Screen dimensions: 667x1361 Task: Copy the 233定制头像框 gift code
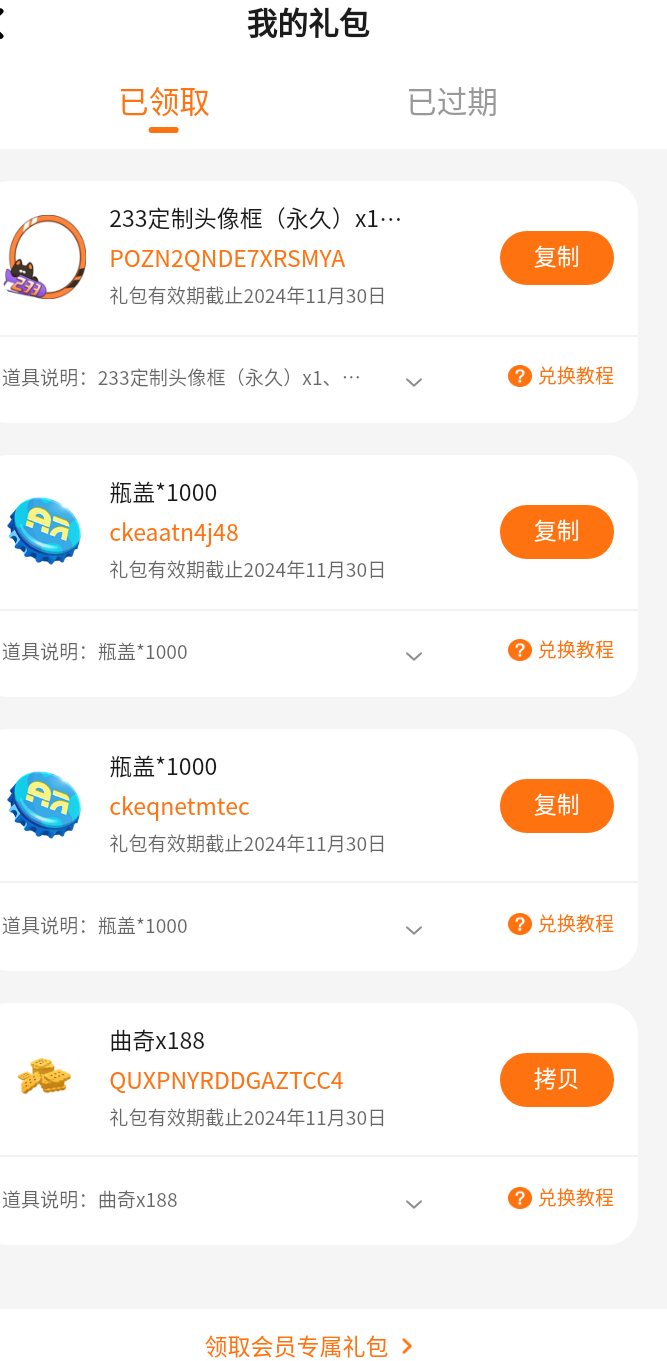point(556,258)
